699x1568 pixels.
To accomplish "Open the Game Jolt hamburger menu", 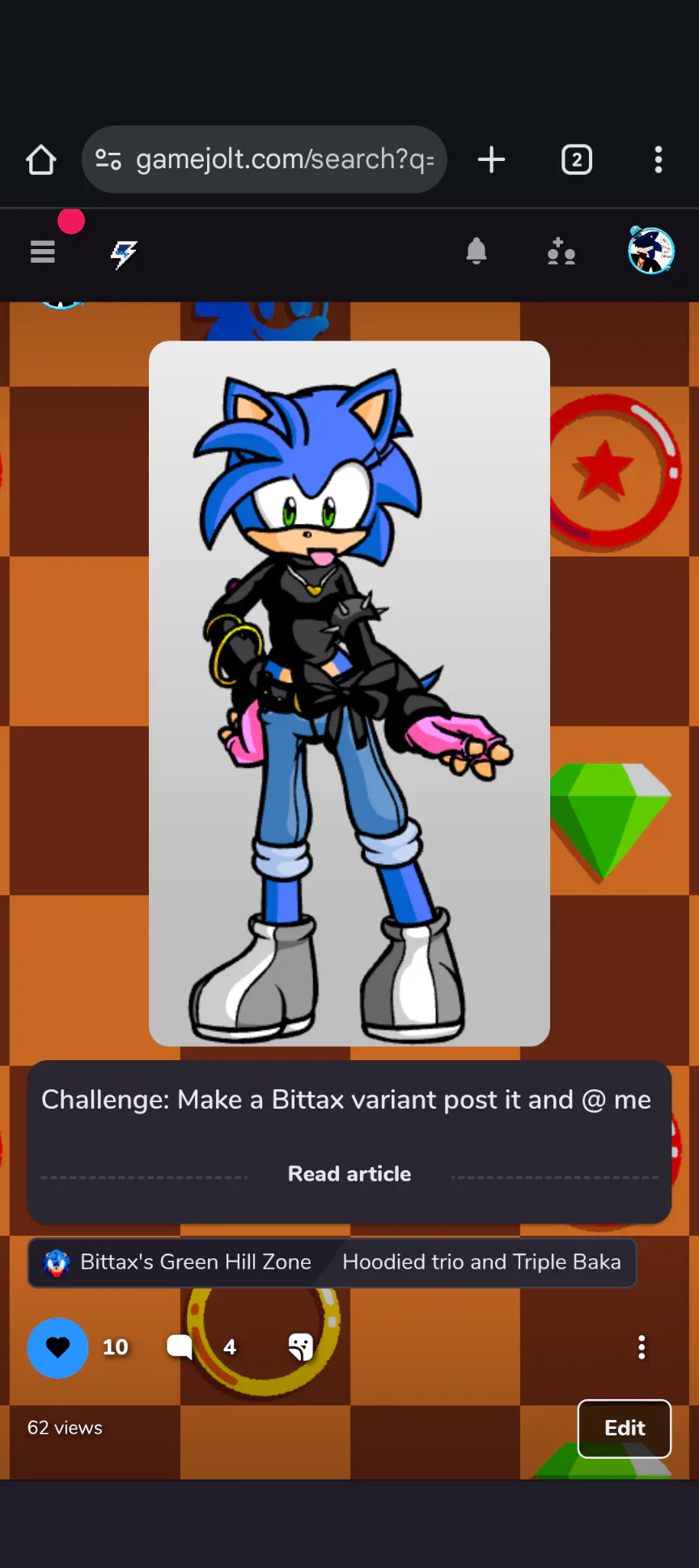I will [x=43, y=252].
